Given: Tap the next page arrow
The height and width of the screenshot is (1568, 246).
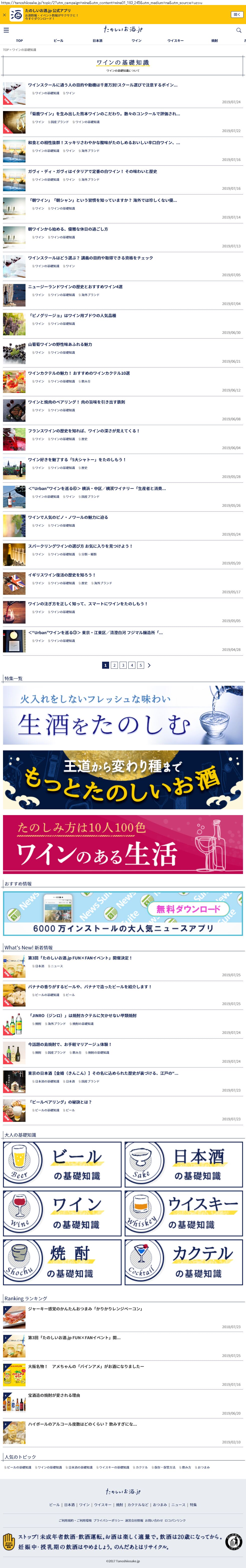Looking at the screenshot, I should [x=149, y=665].
